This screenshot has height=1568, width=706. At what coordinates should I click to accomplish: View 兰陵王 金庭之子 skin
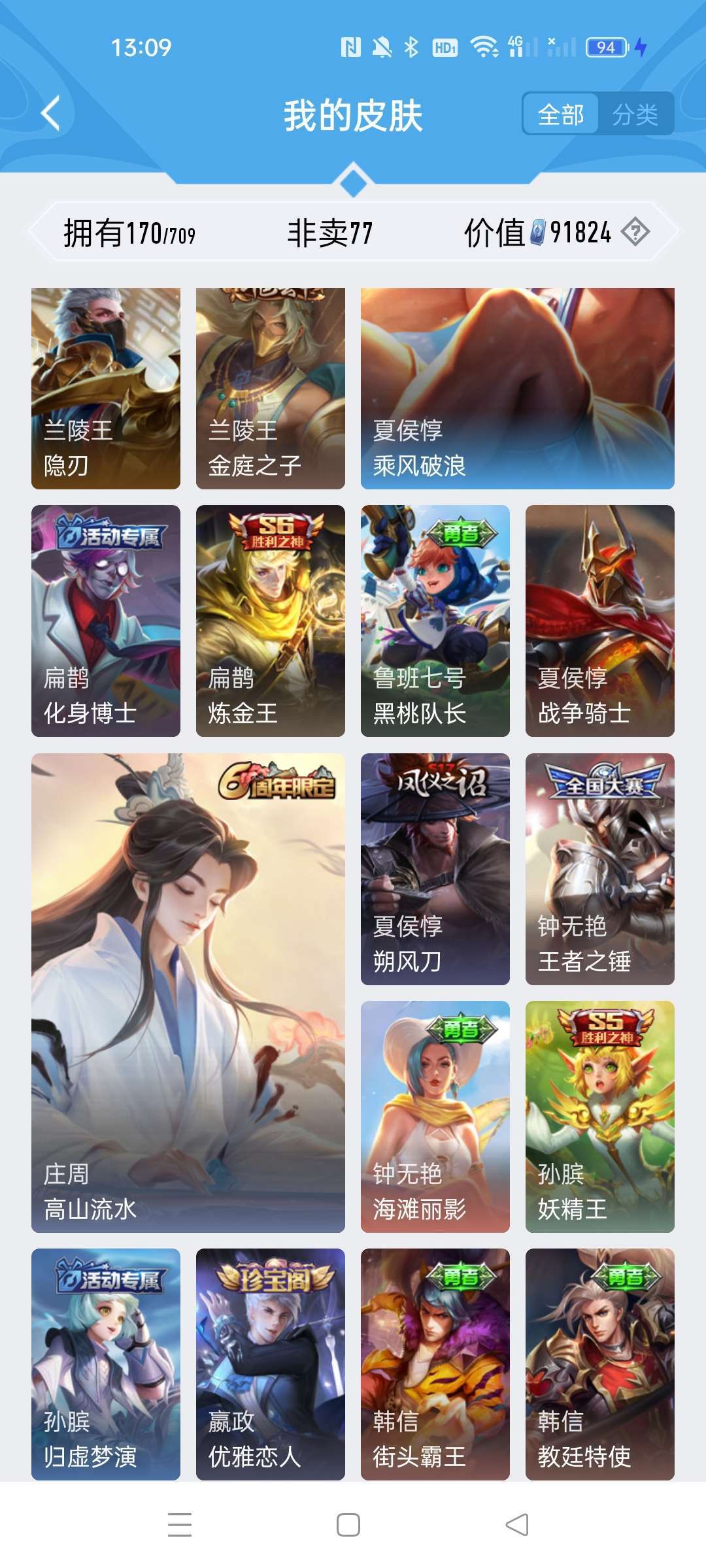tap(271, 388)
